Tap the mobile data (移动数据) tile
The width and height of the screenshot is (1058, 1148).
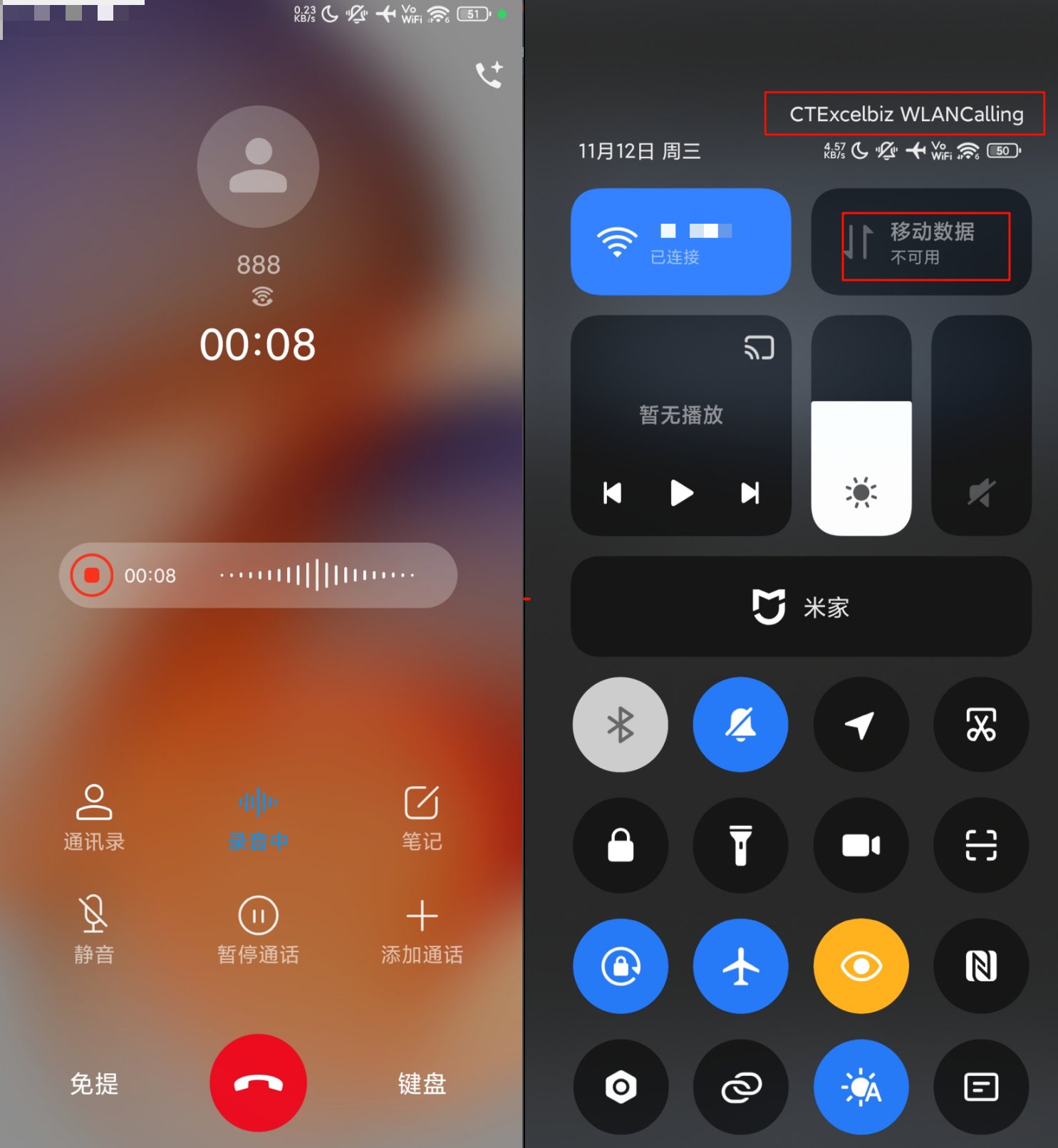click(921, 242)
